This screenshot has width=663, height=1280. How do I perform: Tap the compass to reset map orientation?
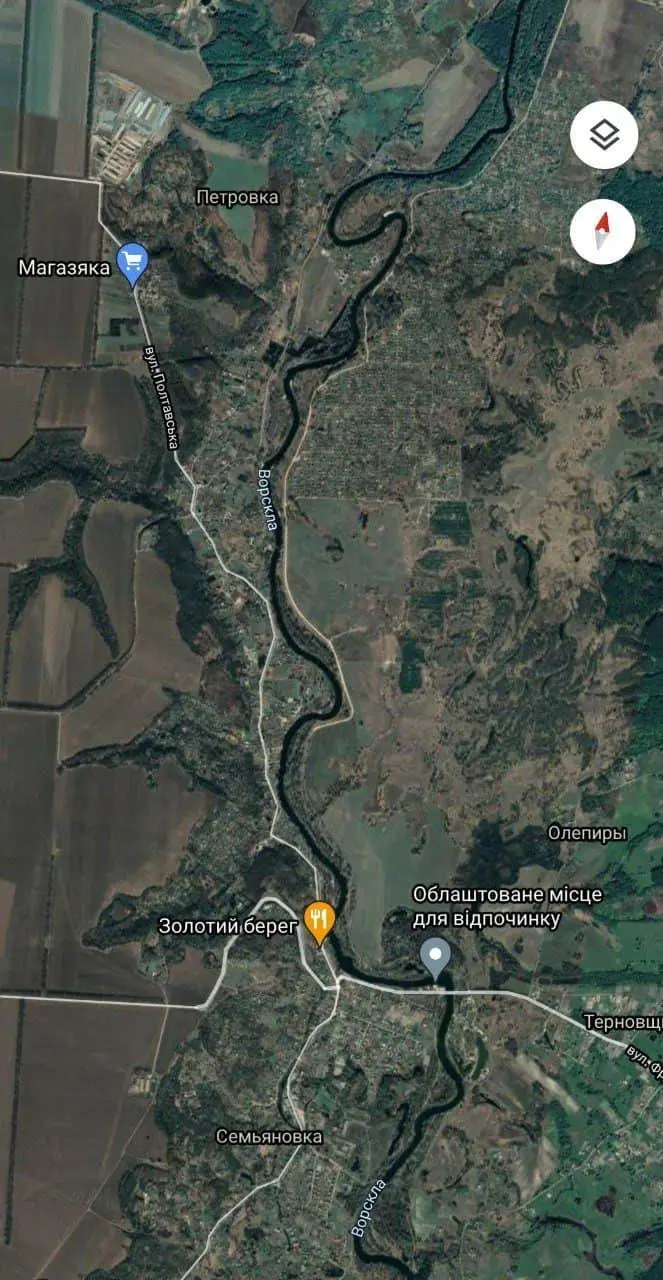click(603, 230)
